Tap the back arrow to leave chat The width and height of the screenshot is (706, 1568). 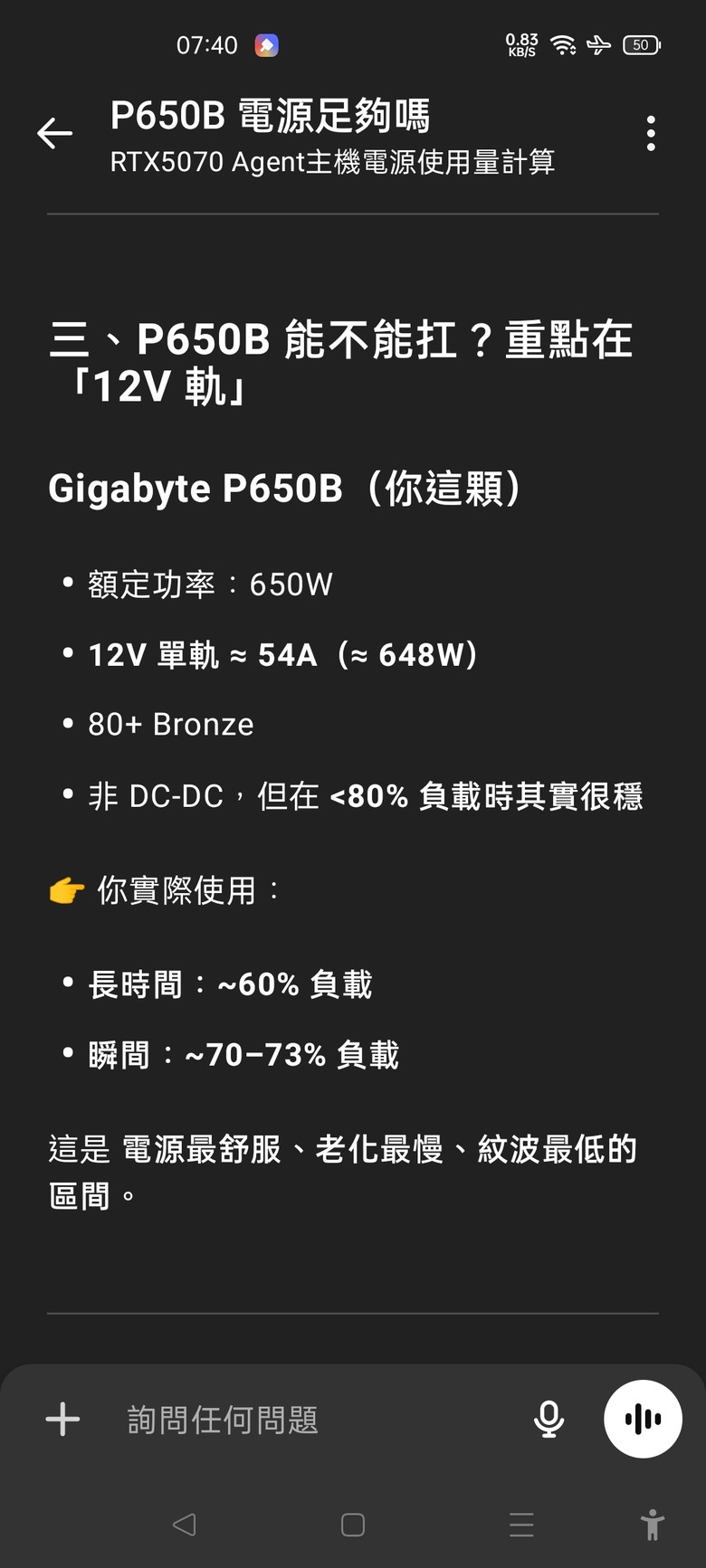pos(54,132)
